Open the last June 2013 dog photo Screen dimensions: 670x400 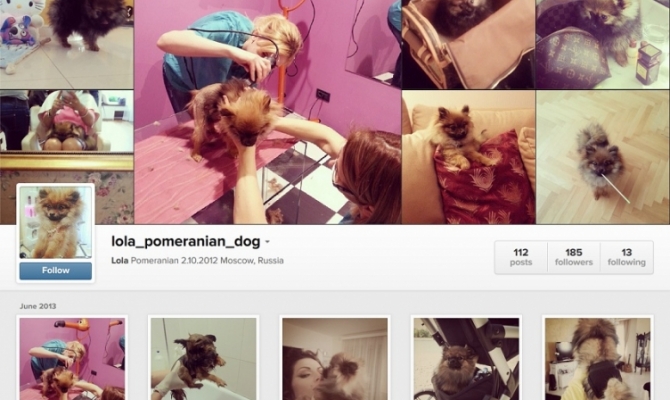pyautogui.click(x=597, y=360)
